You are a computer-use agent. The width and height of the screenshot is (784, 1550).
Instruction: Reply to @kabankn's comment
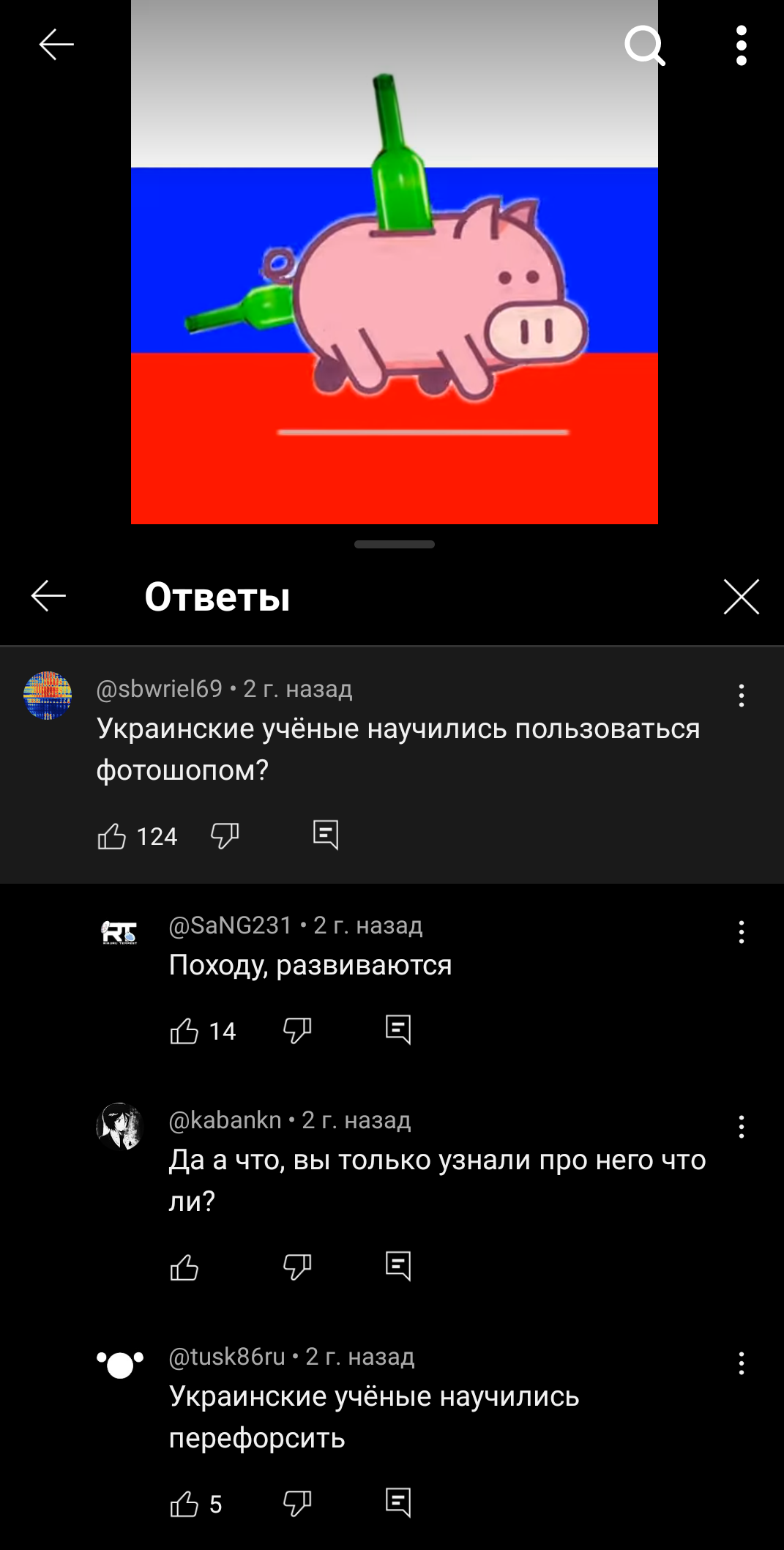pyautogui.click(x=398, y=1267)
